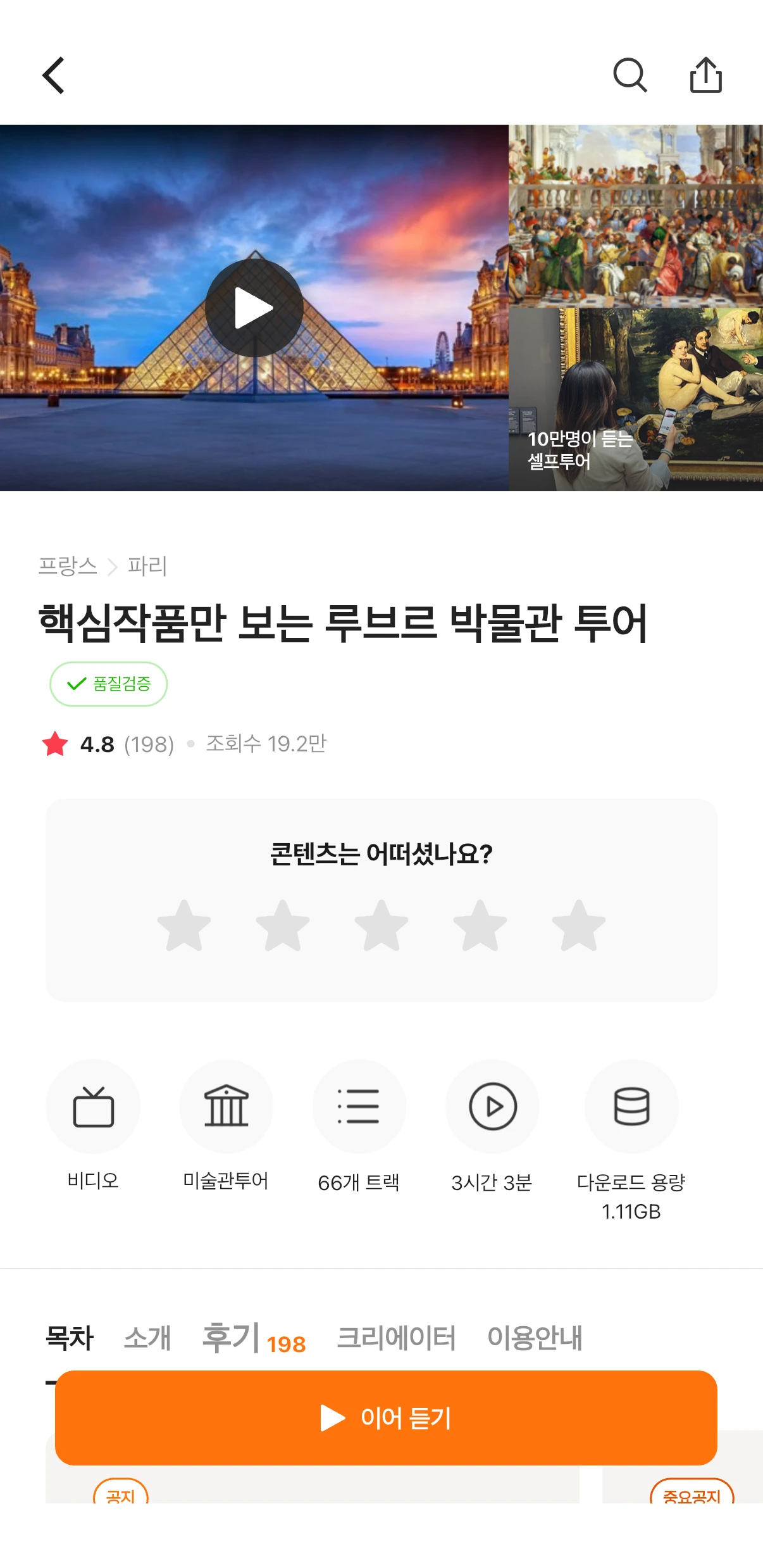The image size is (763, 1568).
Task: Open the 10만명이 듣는 셀프투어 image
Action: 635,400
